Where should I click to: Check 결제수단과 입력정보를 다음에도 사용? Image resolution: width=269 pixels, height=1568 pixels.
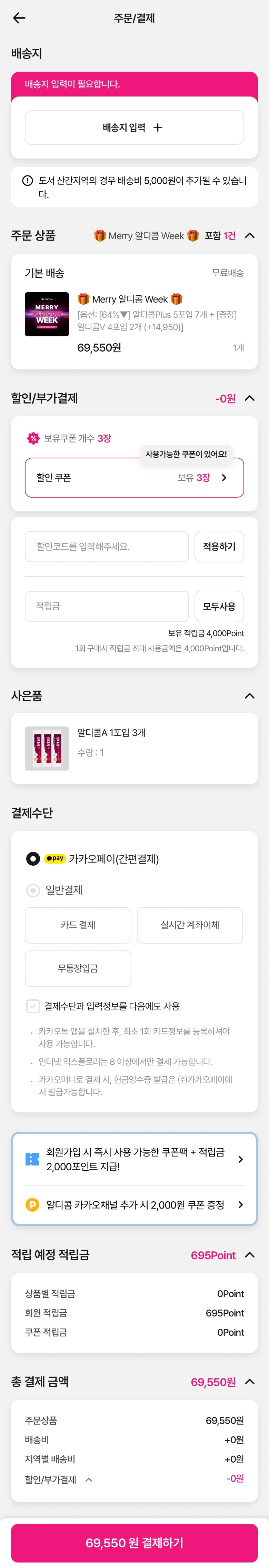coord(33,1006)
